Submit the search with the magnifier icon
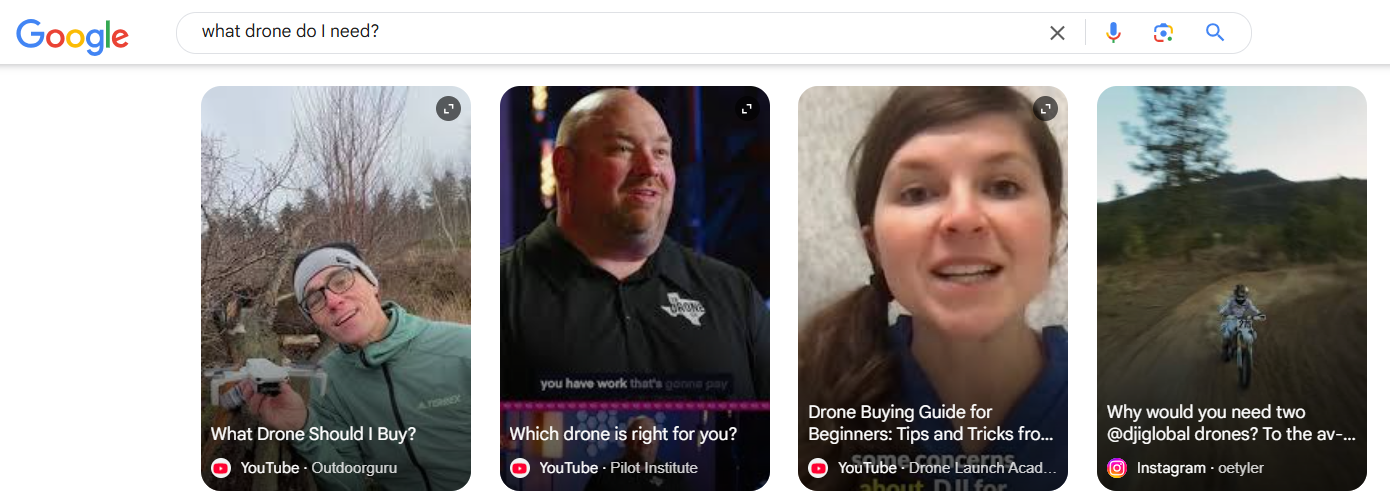The width and height of the screenshot is (1390, 504). pos(1215,33)
